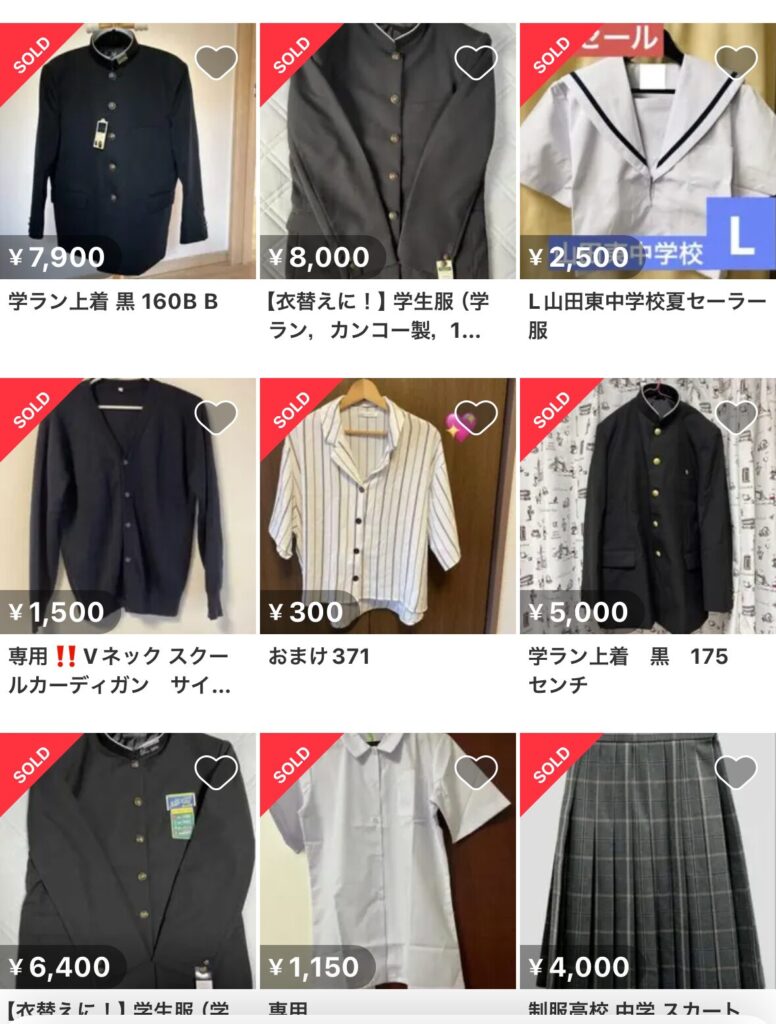Viewport: 776px width, 1024px height.
Task: Select the black cardigan thumbnail
Action: coord(130,500)
